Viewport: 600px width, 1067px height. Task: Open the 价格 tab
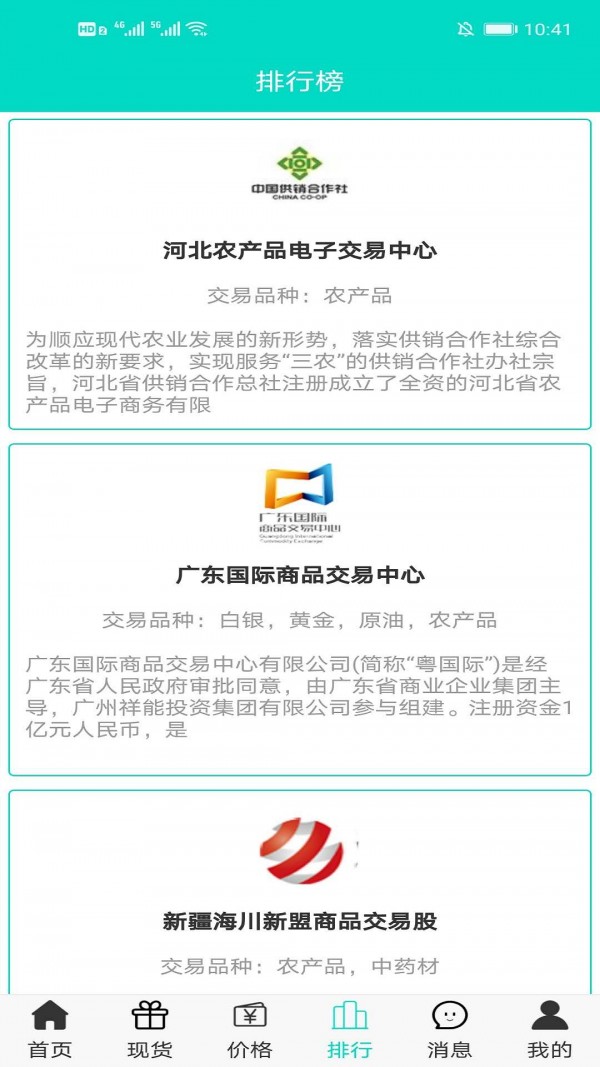[250, 1030]
